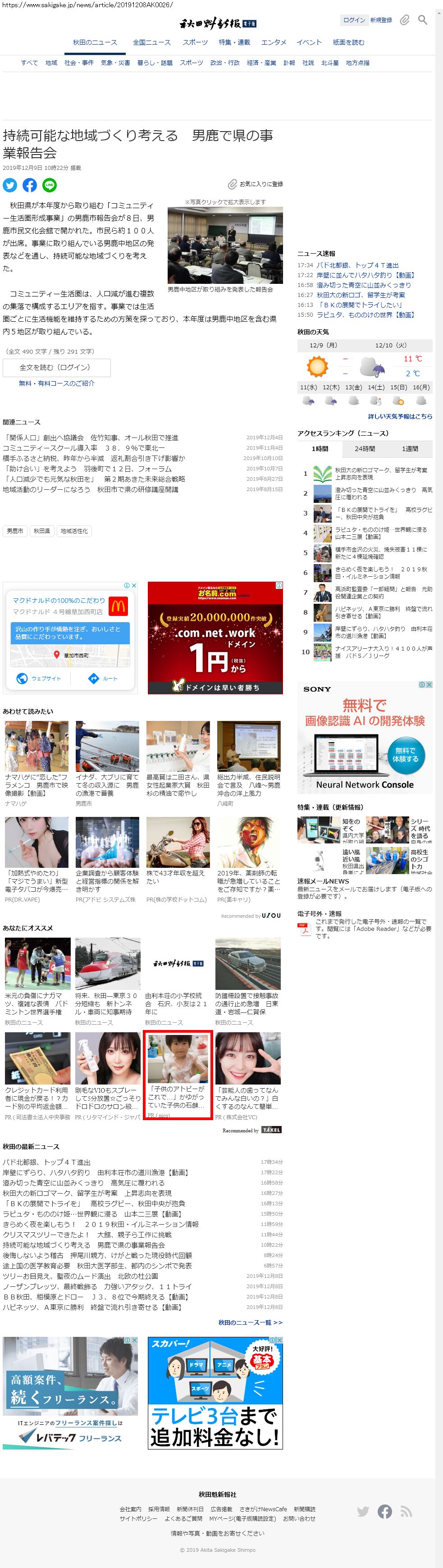This screenshot has width=443, height=1568.
Task: Share article on Facebook
Action: 29,185
